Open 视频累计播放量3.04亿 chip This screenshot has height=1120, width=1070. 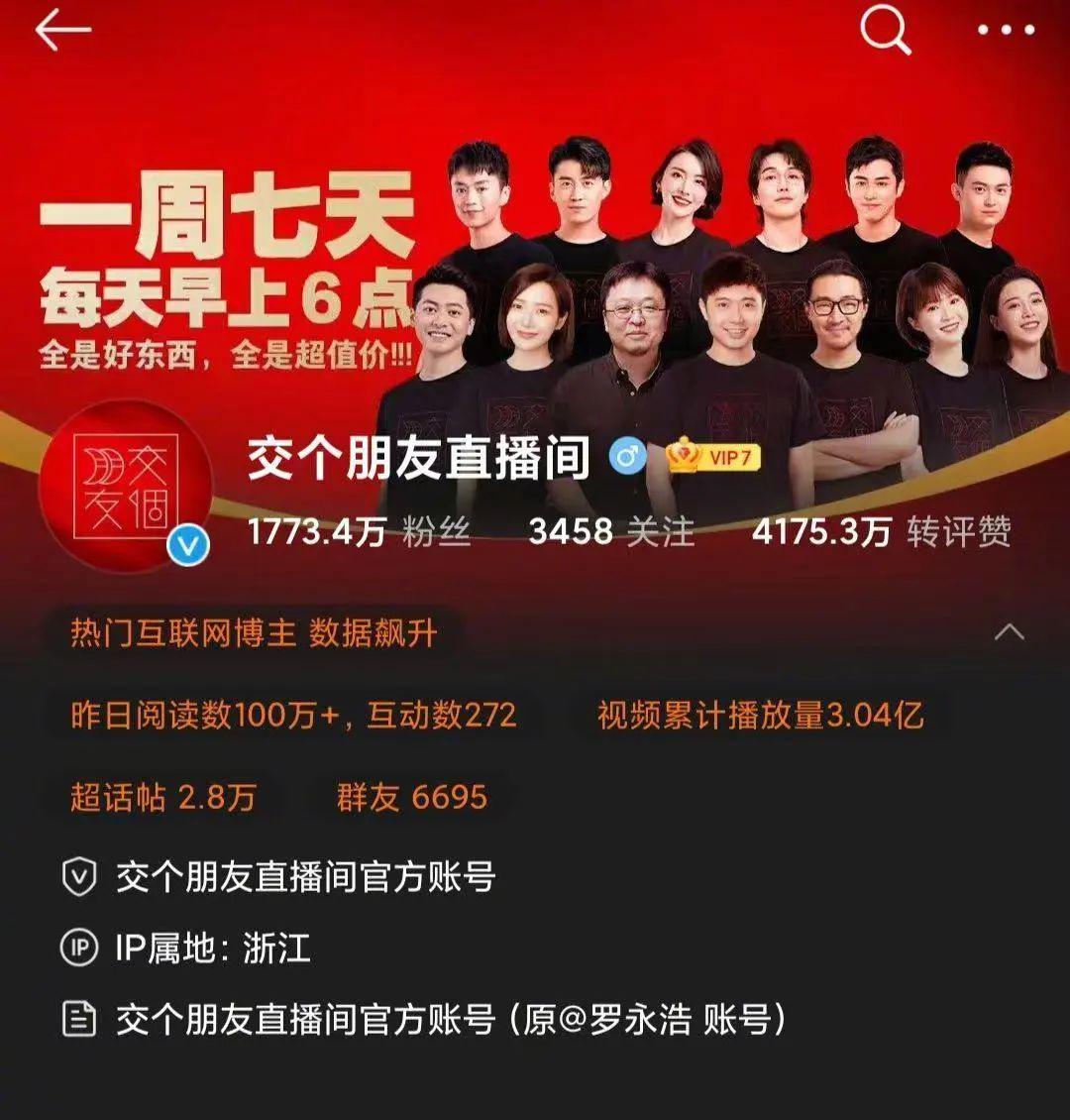(760, 715)
